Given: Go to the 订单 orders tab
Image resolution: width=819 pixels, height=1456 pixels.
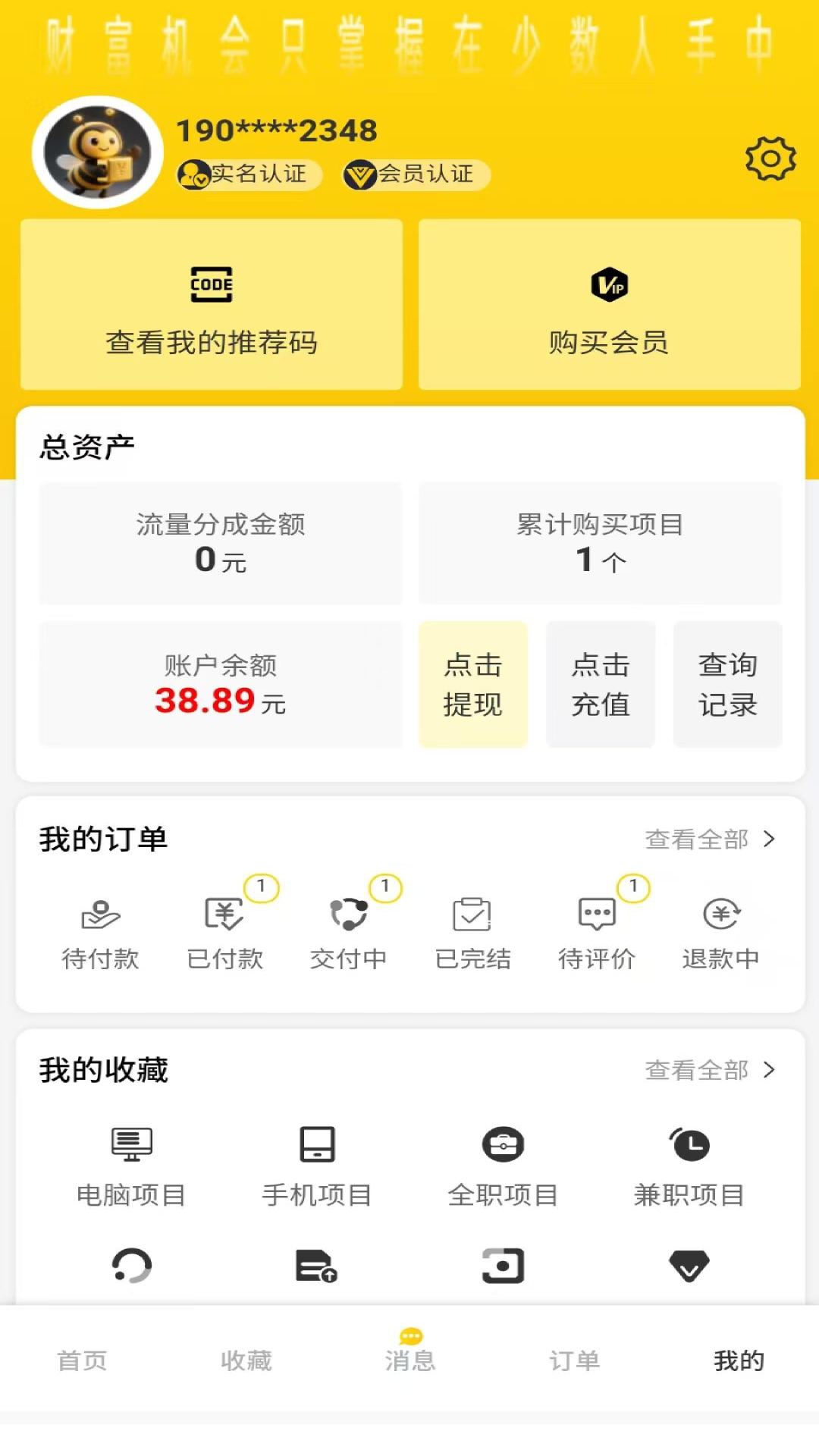Looking at the screenshot, I should click(574, 1360).
